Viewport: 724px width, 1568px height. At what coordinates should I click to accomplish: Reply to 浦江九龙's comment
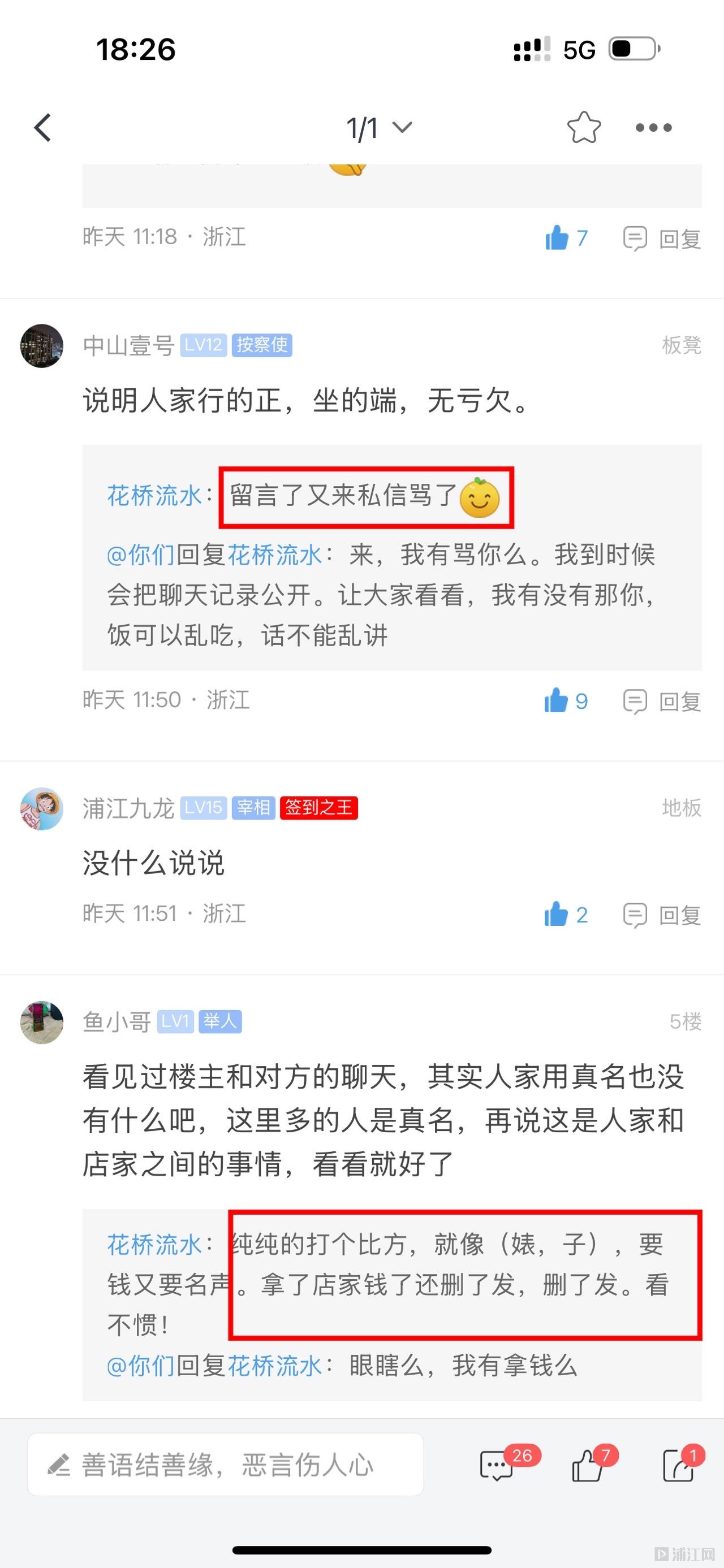[x=662, y=915]
